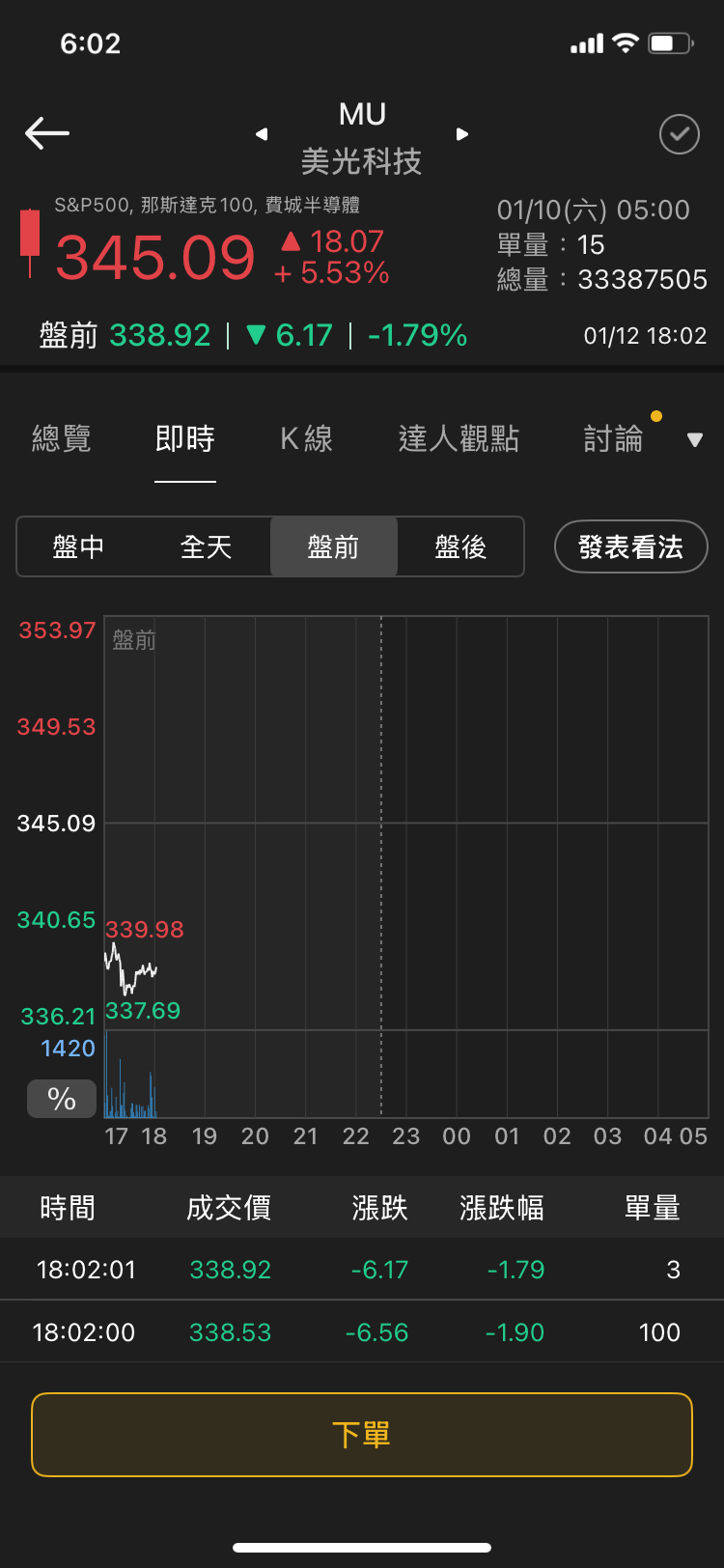Expand more tabs dropdown arrow
This screenshot has height=1568, width=724.
pyautogui.click(x=694, y=440)
